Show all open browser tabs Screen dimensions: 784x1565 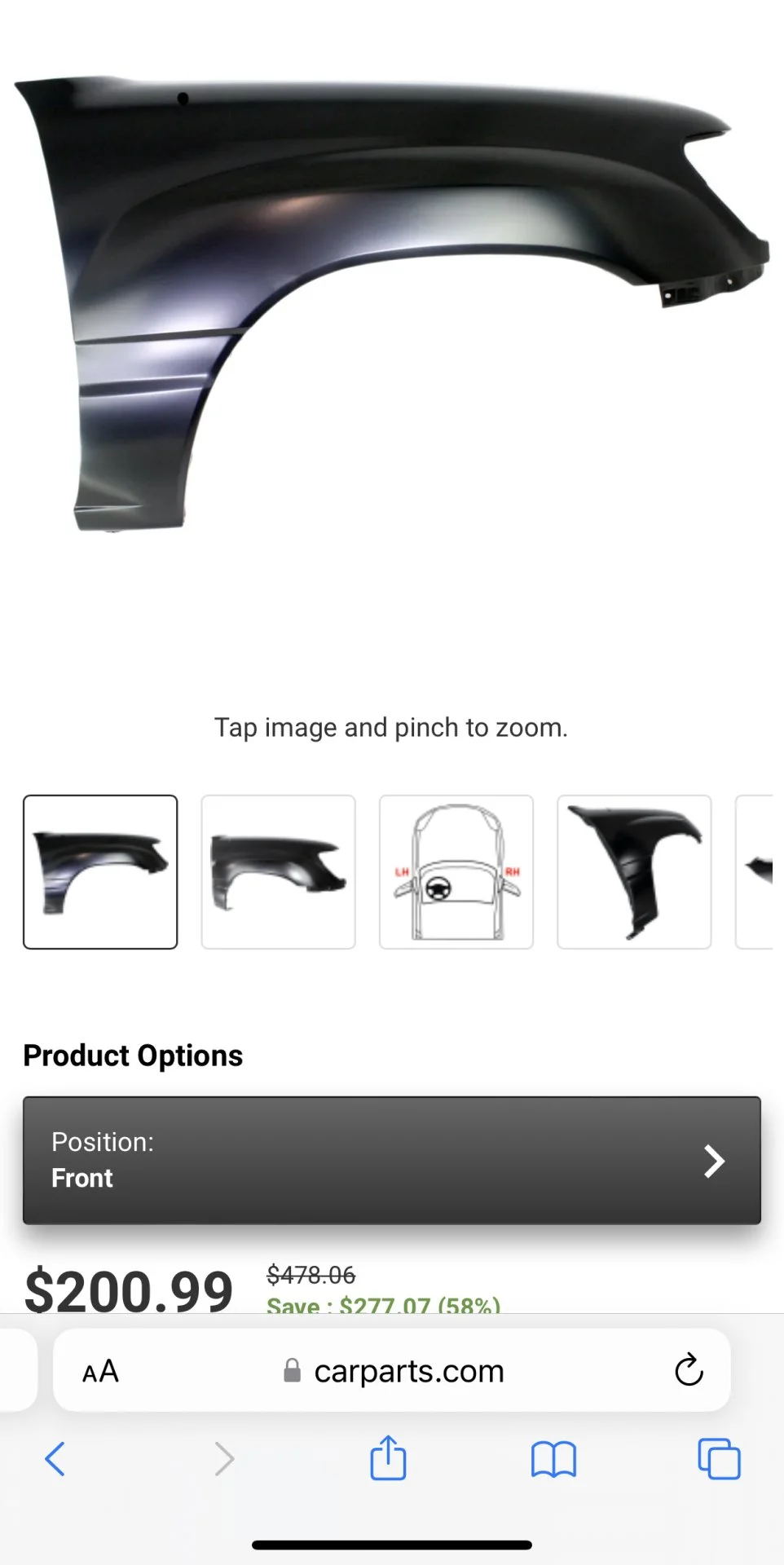click(719, 1458)
